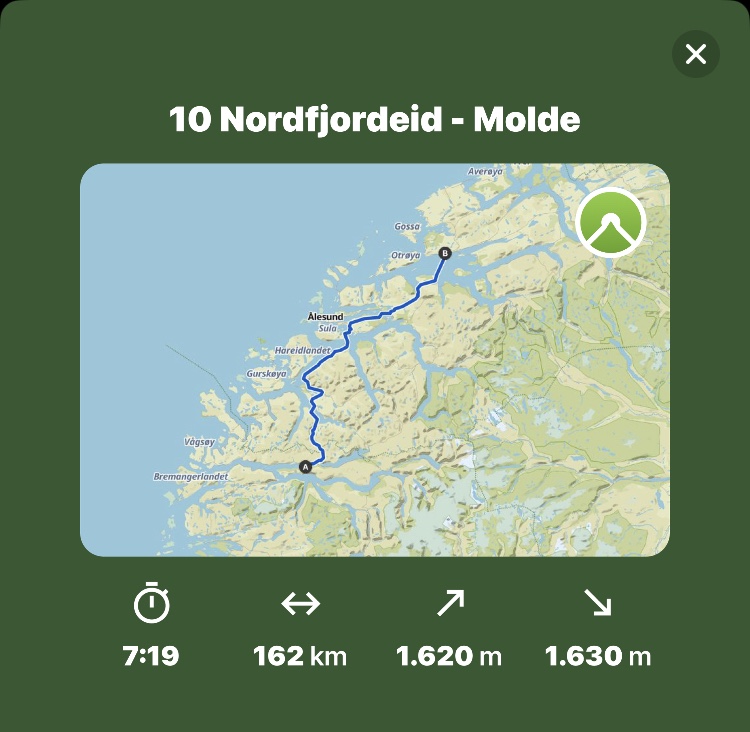Close the Nordfjordeid - Molde tour card
Viewport: 750px width, 732px height.
point(696,54)
